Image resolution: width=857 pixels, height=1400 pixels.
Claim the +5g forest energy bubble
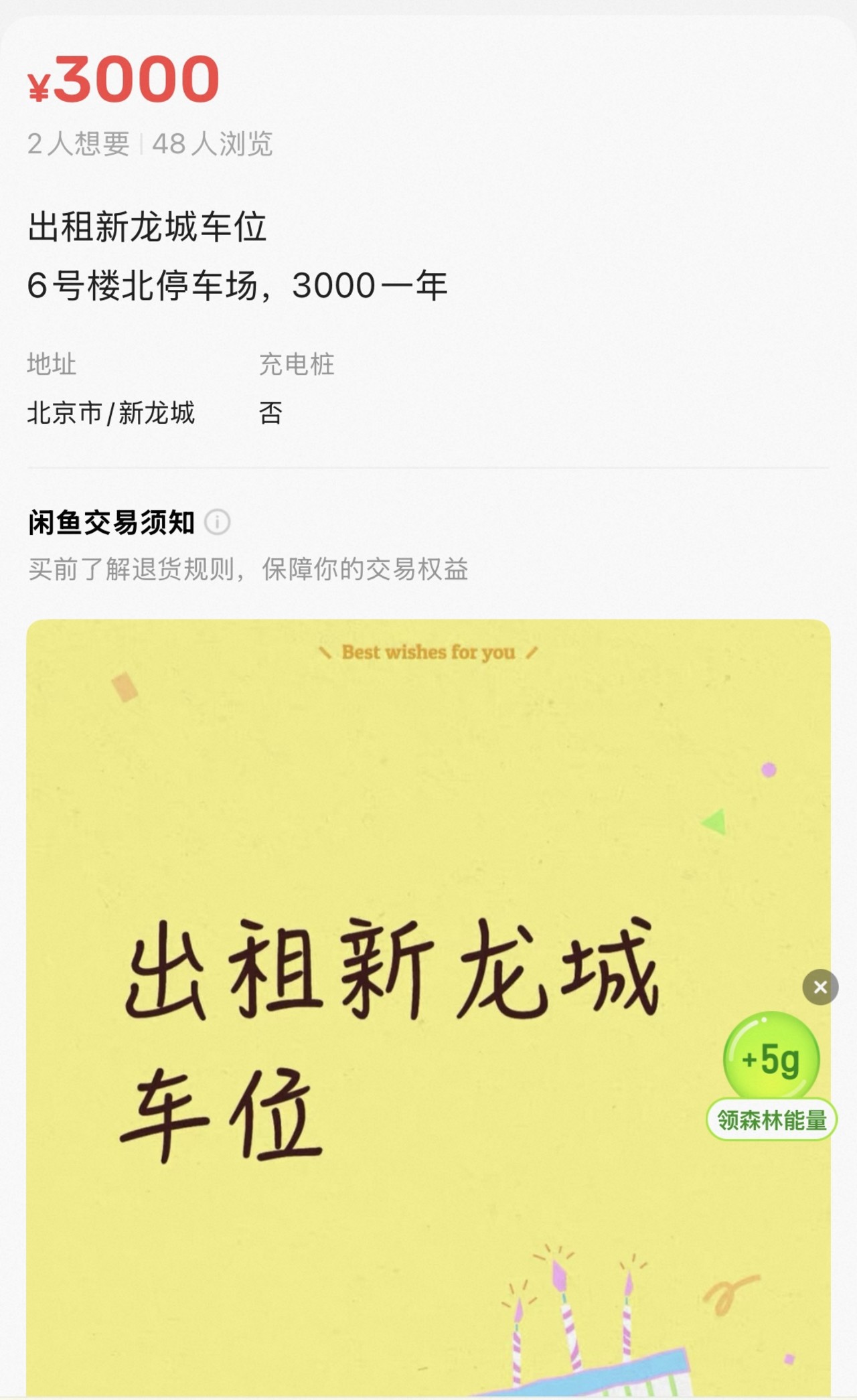pos(771,1059)
